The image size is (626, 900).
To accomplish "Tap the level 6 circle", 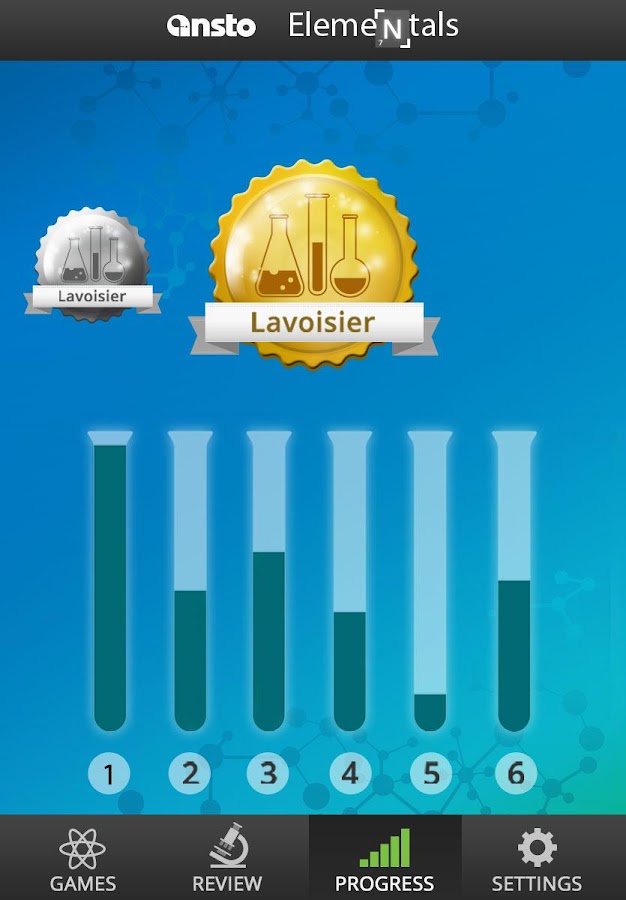I will coord(515,774).
